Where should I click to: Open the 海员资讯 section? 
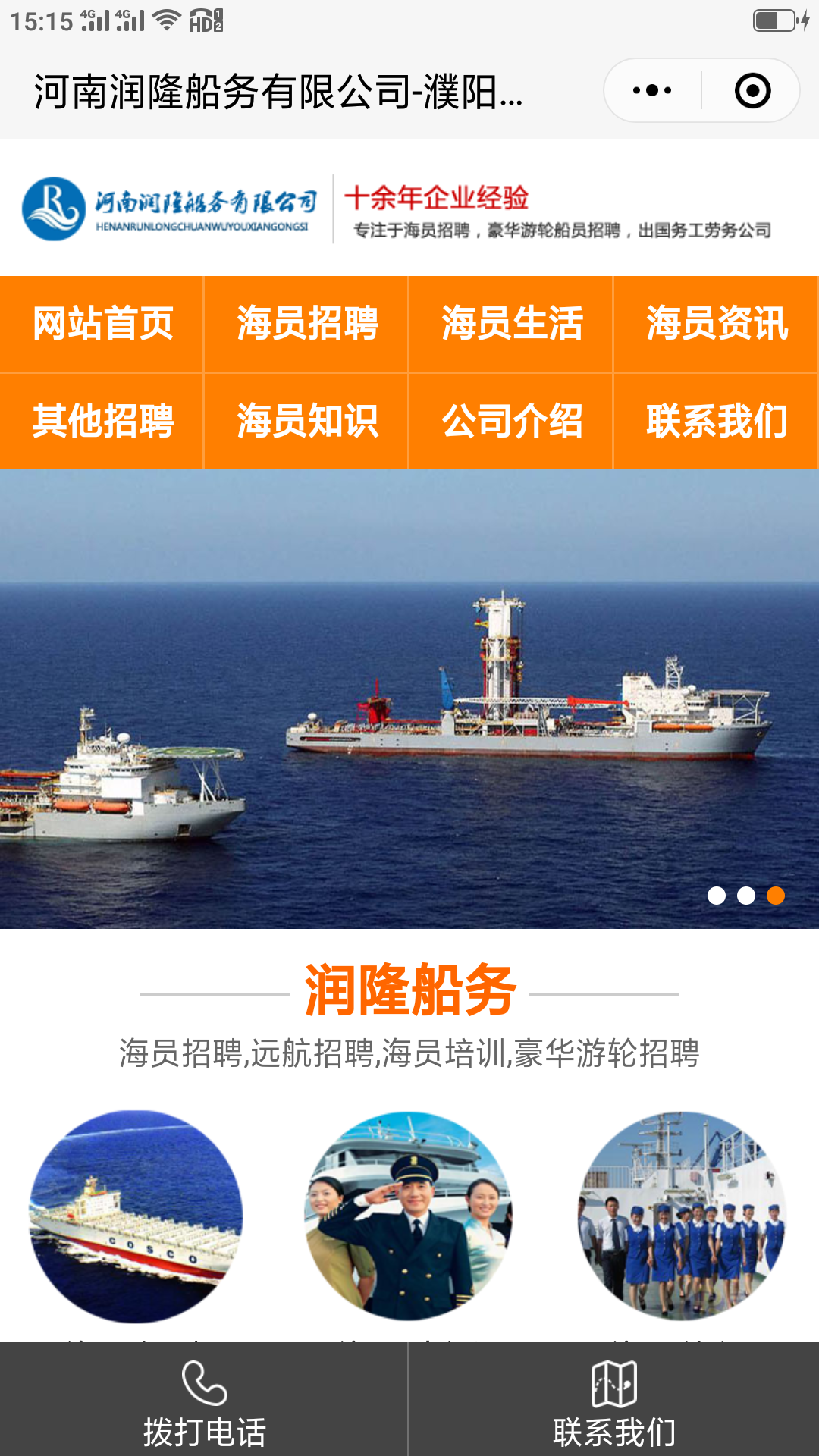(717, 324)
